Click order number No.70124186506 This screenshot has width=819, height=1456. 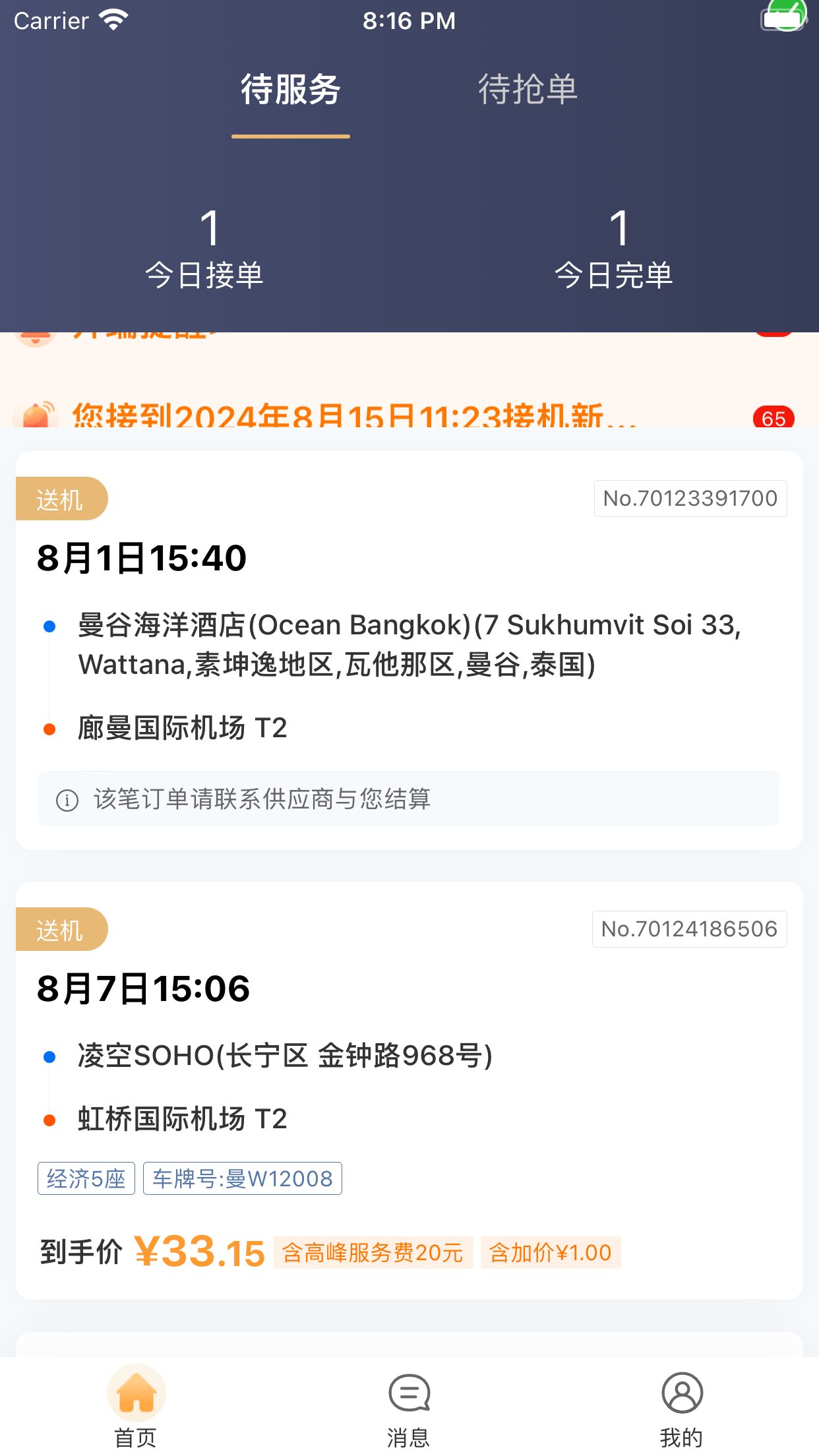coord(690,929)
